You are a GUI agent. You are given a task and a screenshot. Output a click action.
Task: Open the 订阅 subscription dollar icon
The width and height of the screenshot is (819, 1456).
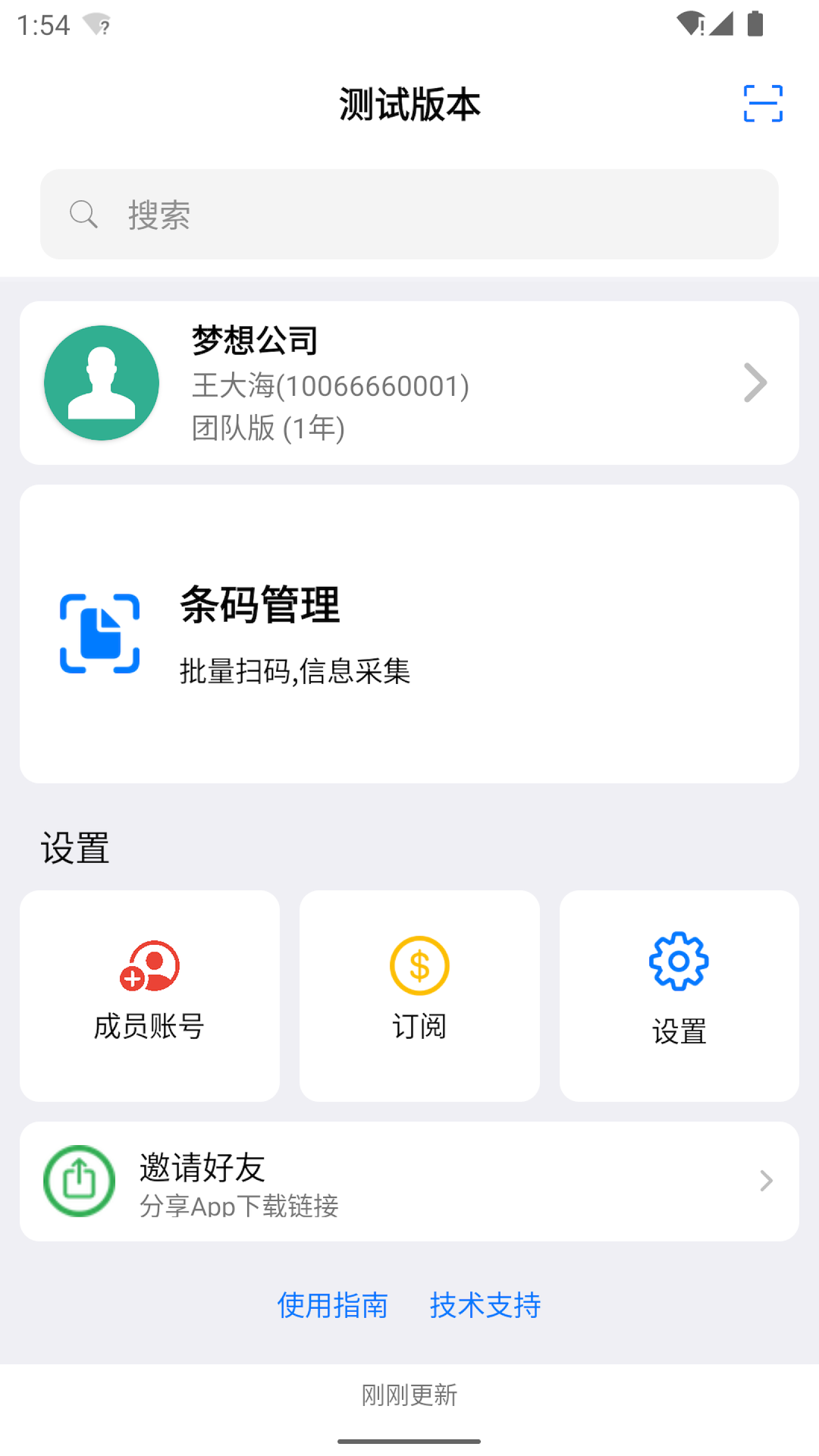pos(419,965)
